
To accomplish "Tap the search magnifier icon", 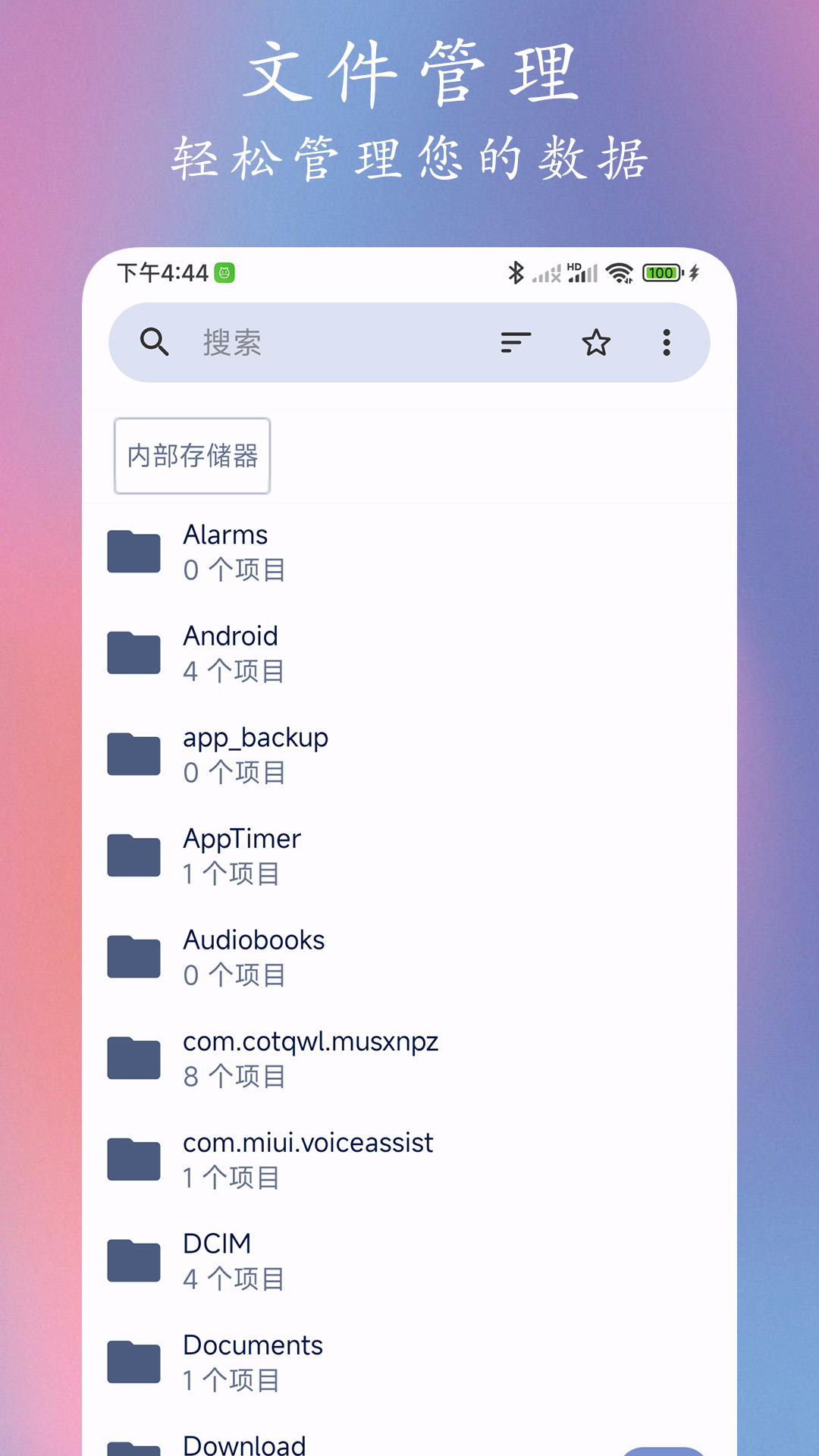I will coord(154,343).
